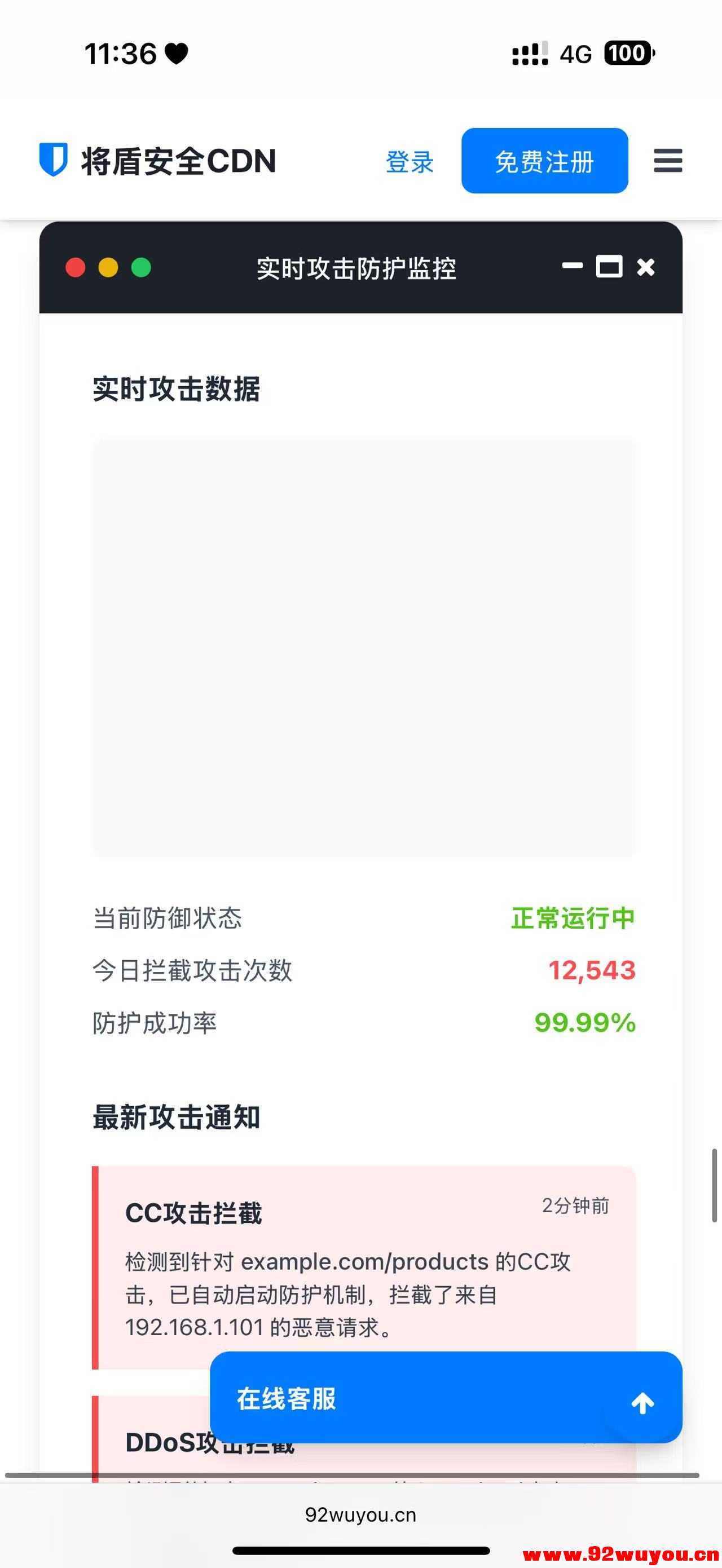
Task: Click the up-arrow icon on 在线客服 bar
Action: click(642, 1402)
